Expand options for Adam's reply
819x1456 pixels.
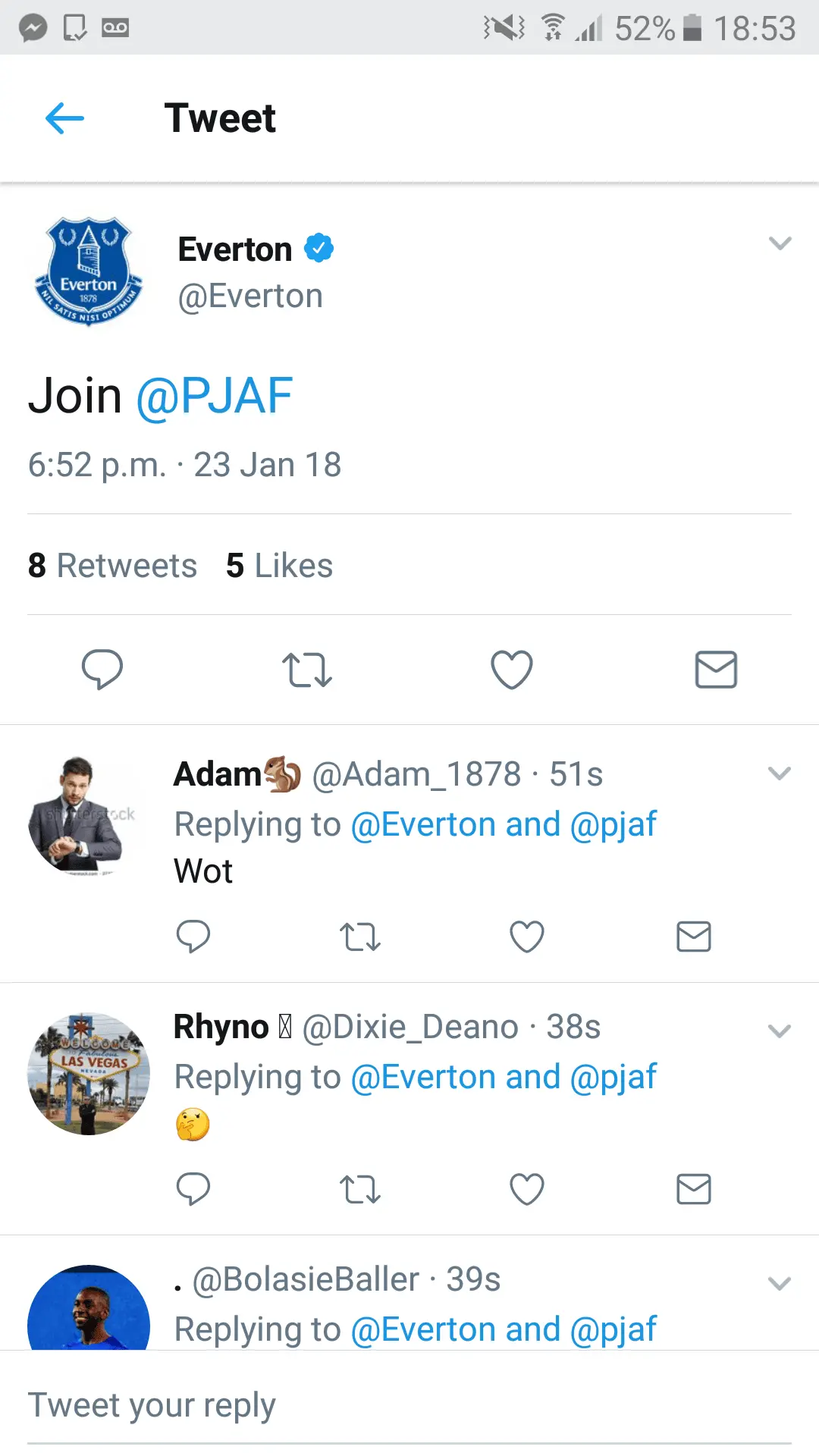(x=780, y=773)
